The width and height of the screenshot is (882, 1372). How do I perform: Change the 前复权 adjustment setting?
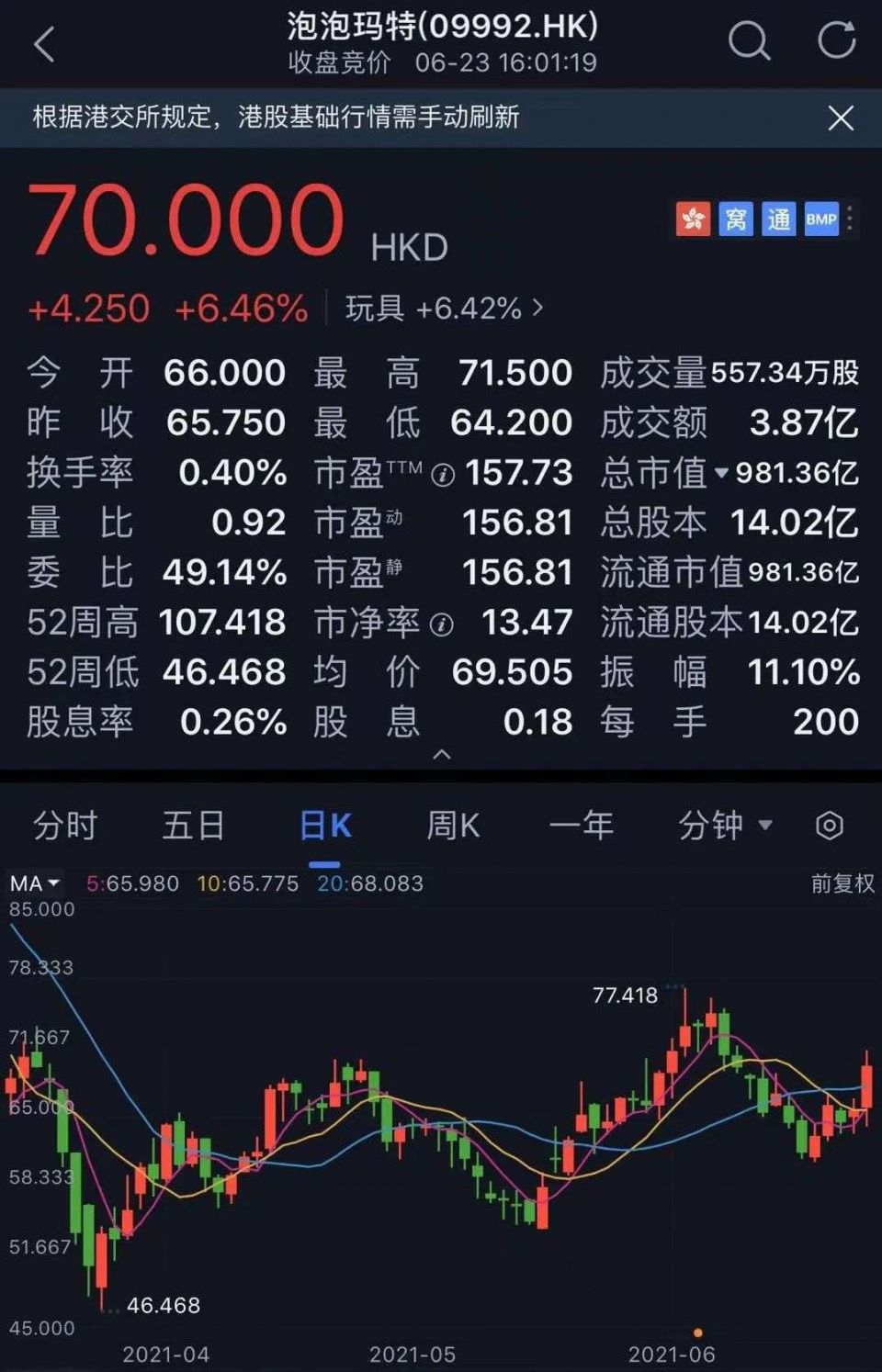pos(842,883)
